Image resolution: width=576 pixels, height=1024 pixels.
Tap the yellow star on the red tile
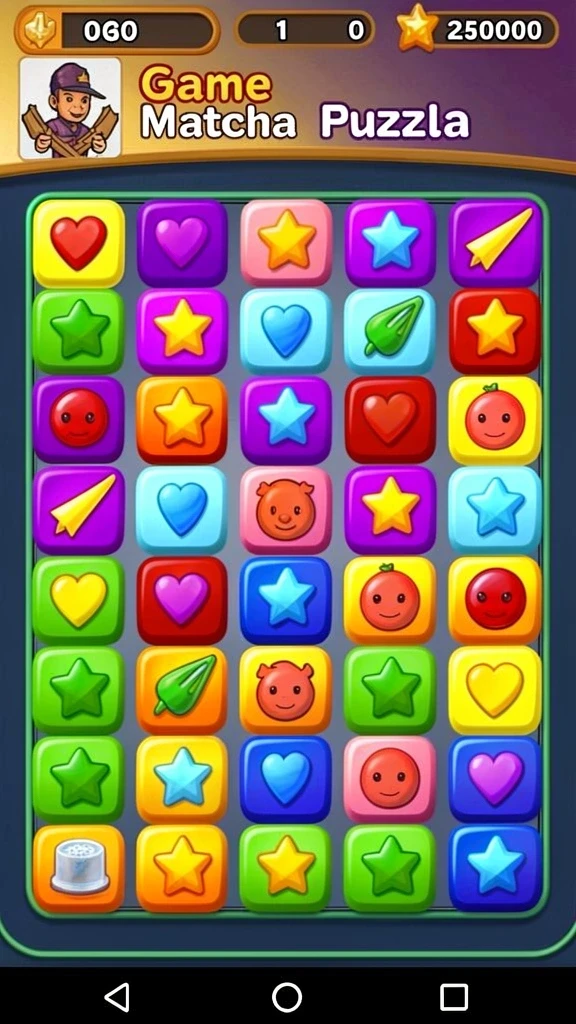[x=495, y=331]
